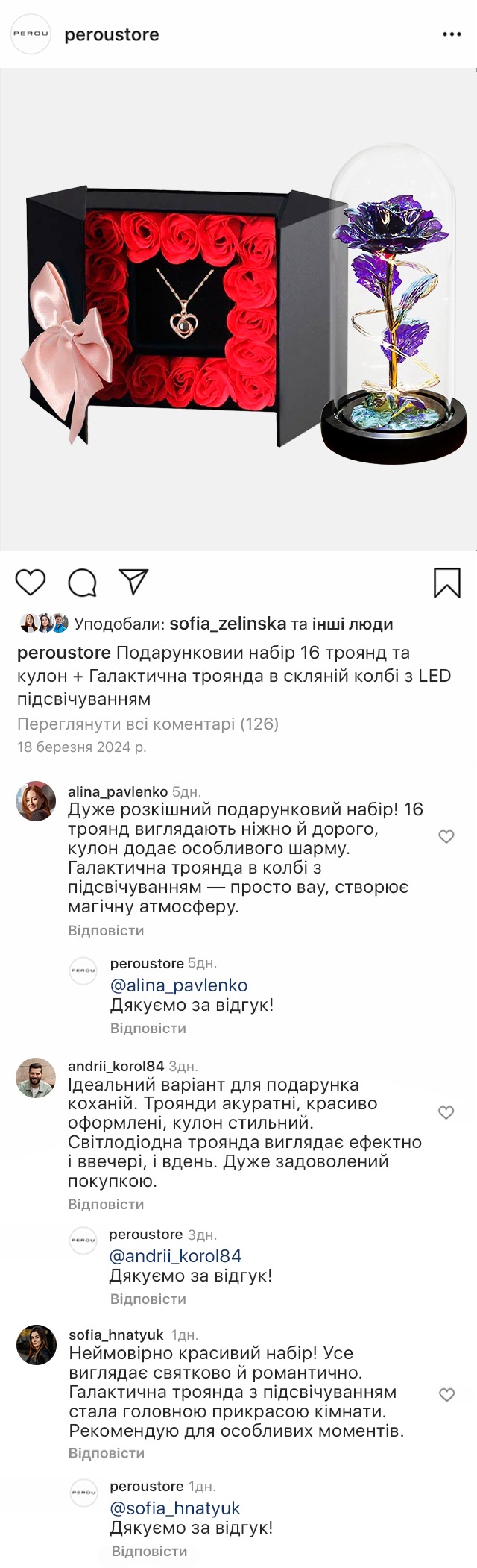Image resolution: width=477 pixels, height=1568 pixels.
Task: View all 126 comments
Action: [148, 724]
